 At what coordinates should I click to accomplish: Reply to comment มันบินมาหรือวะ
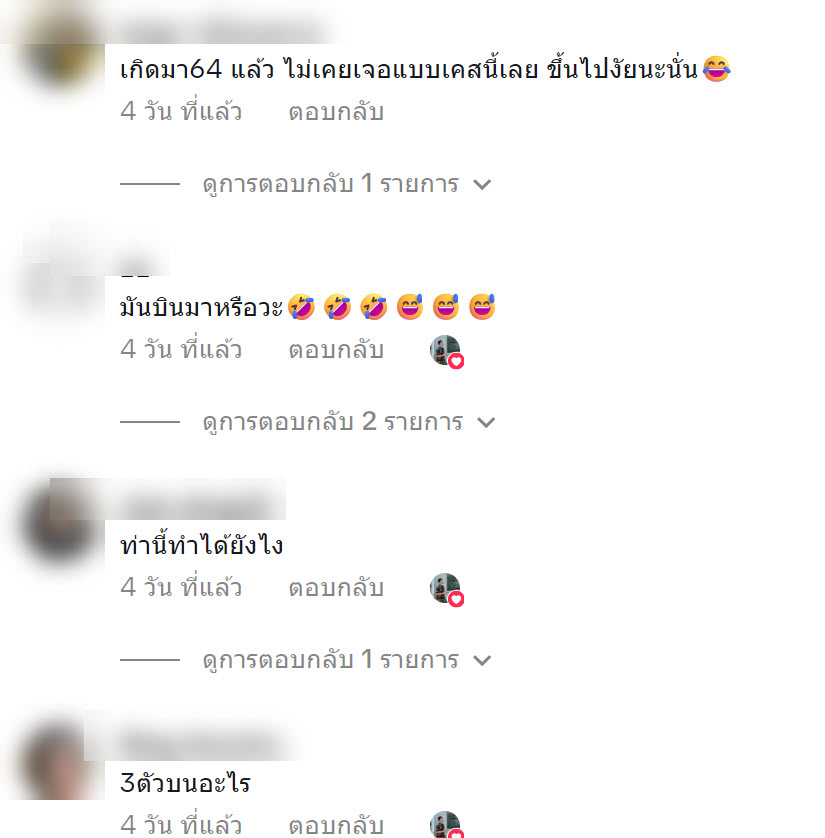click(x=336, y=350)
